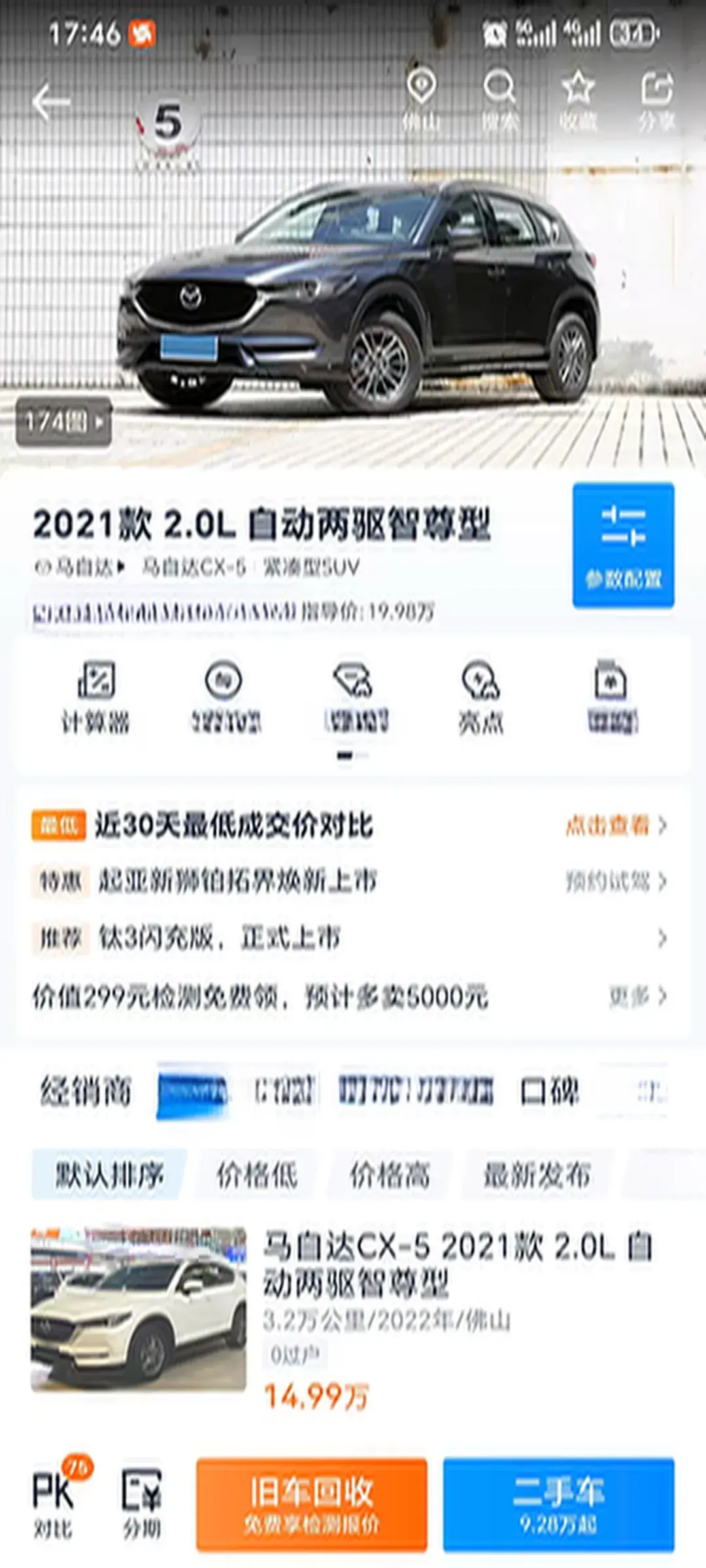Open the search icon

[x=499, y=99]
